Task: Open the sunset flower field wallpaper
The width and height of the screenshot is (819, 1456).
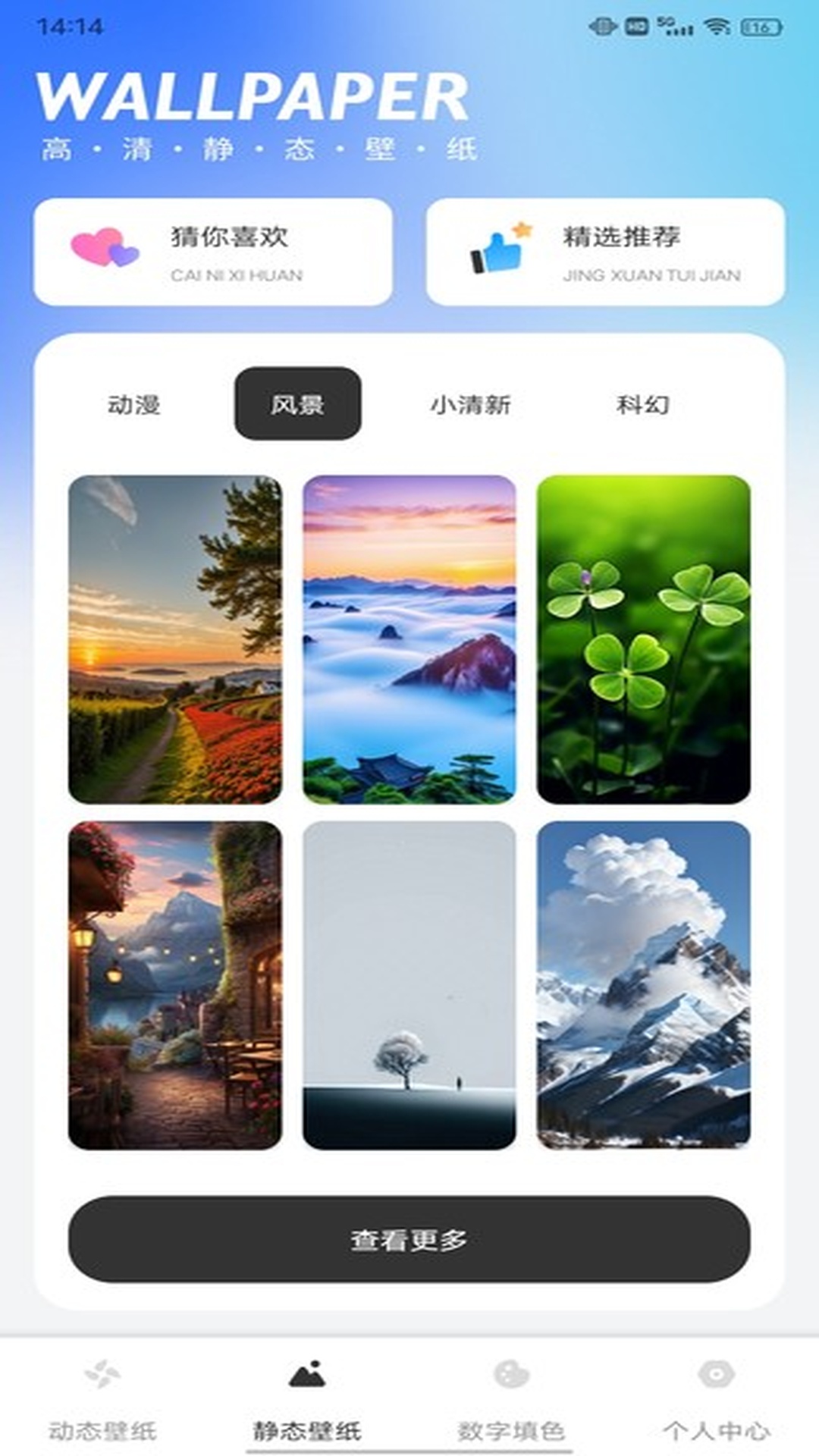Action: (175, 639)
